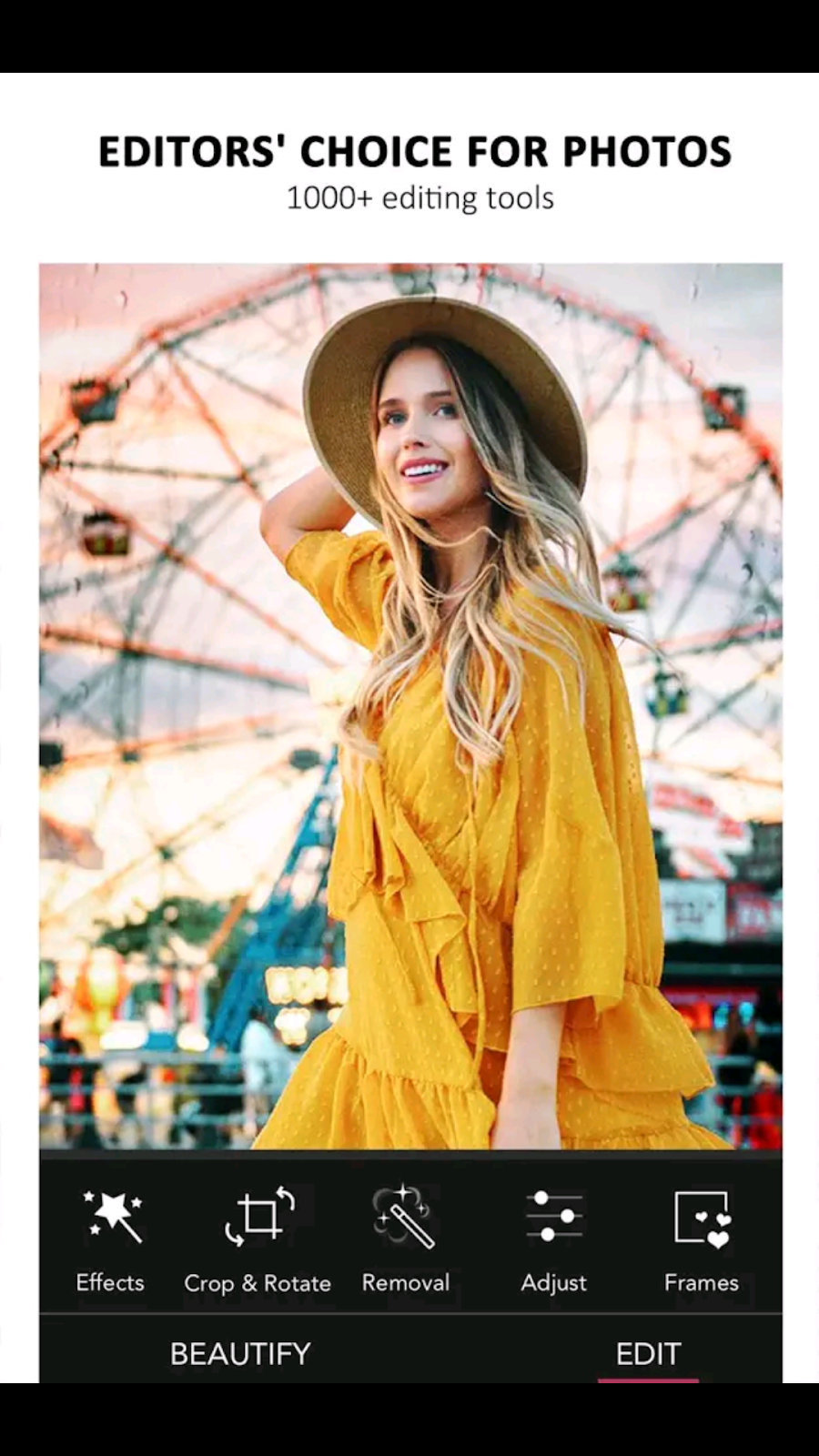Open the Crop & Rotate tool
Screen dimensions: 819x1456
[258, 1218]
